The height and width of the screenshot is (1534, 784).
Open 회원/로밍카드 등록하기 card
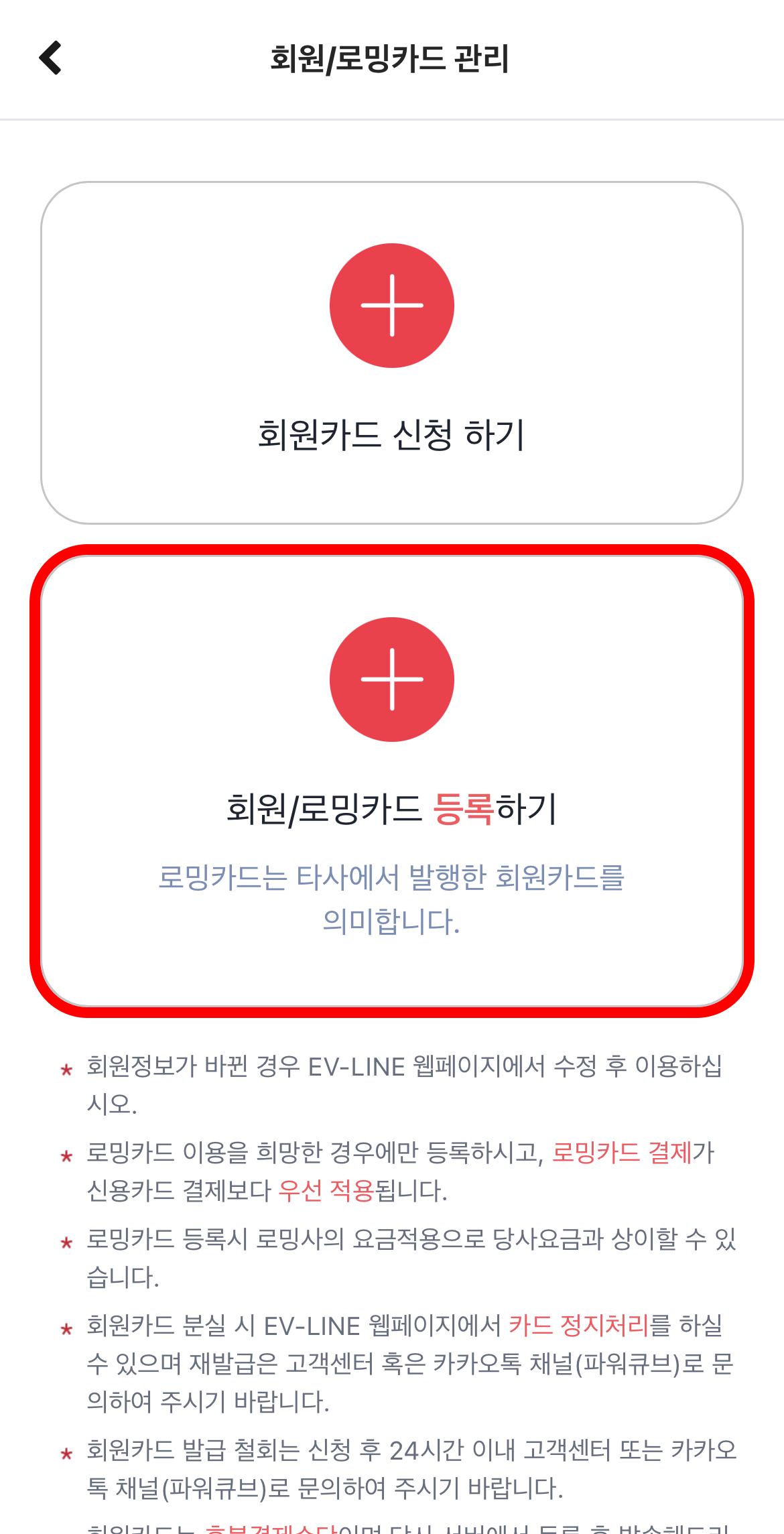point(391,781)
